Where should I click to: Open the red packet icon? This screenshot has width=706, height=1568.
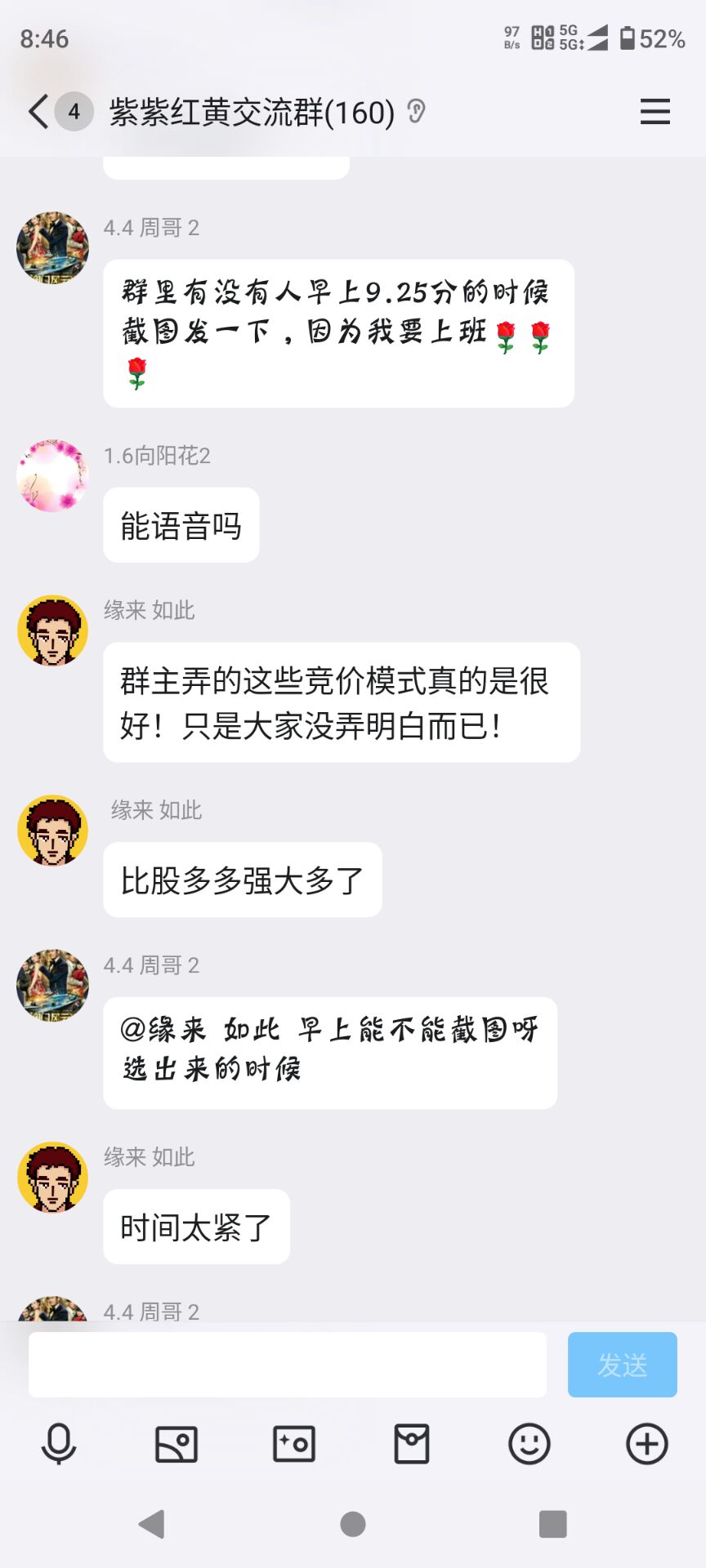[x=412, y=1444]
